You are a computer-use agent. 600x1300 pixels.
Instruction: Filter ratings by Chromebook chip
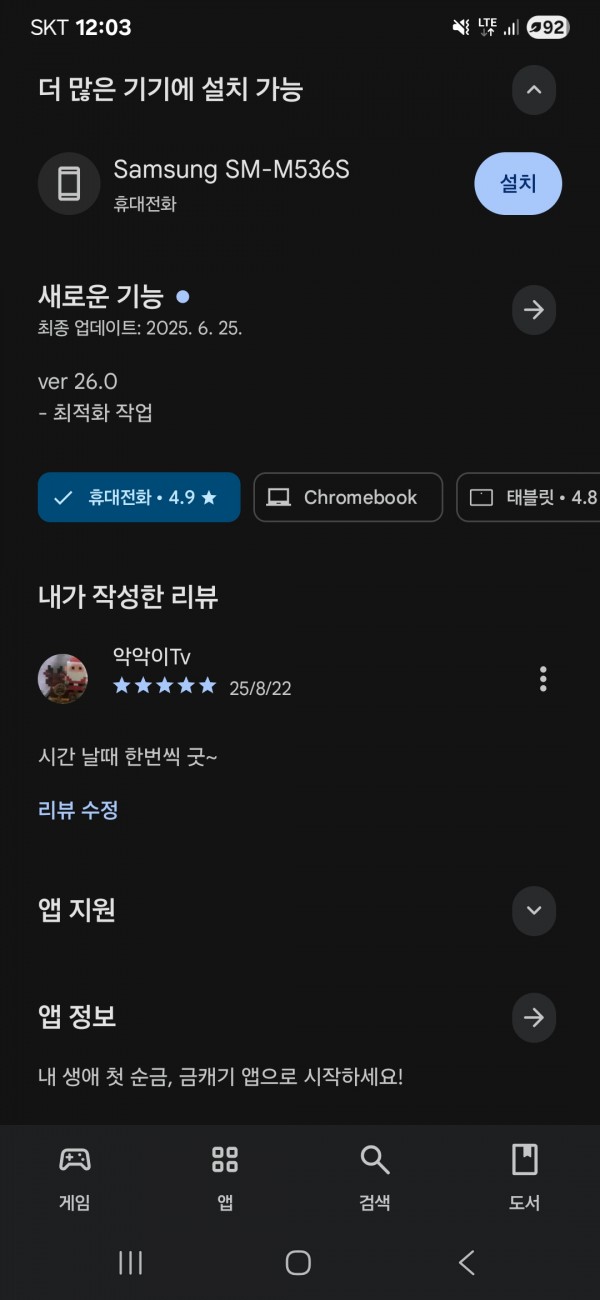pos(348,497)
